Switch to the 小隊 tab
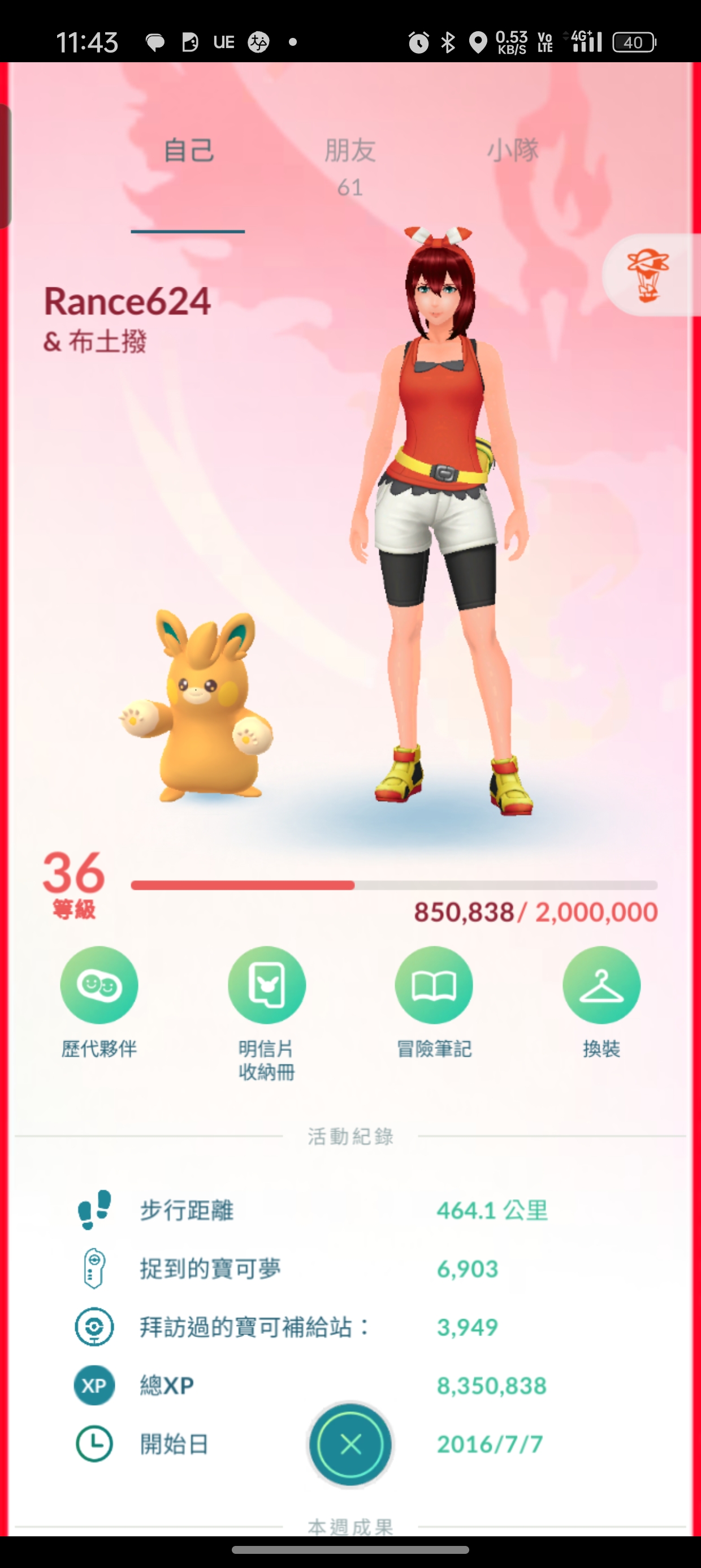 tap(512, 150)
